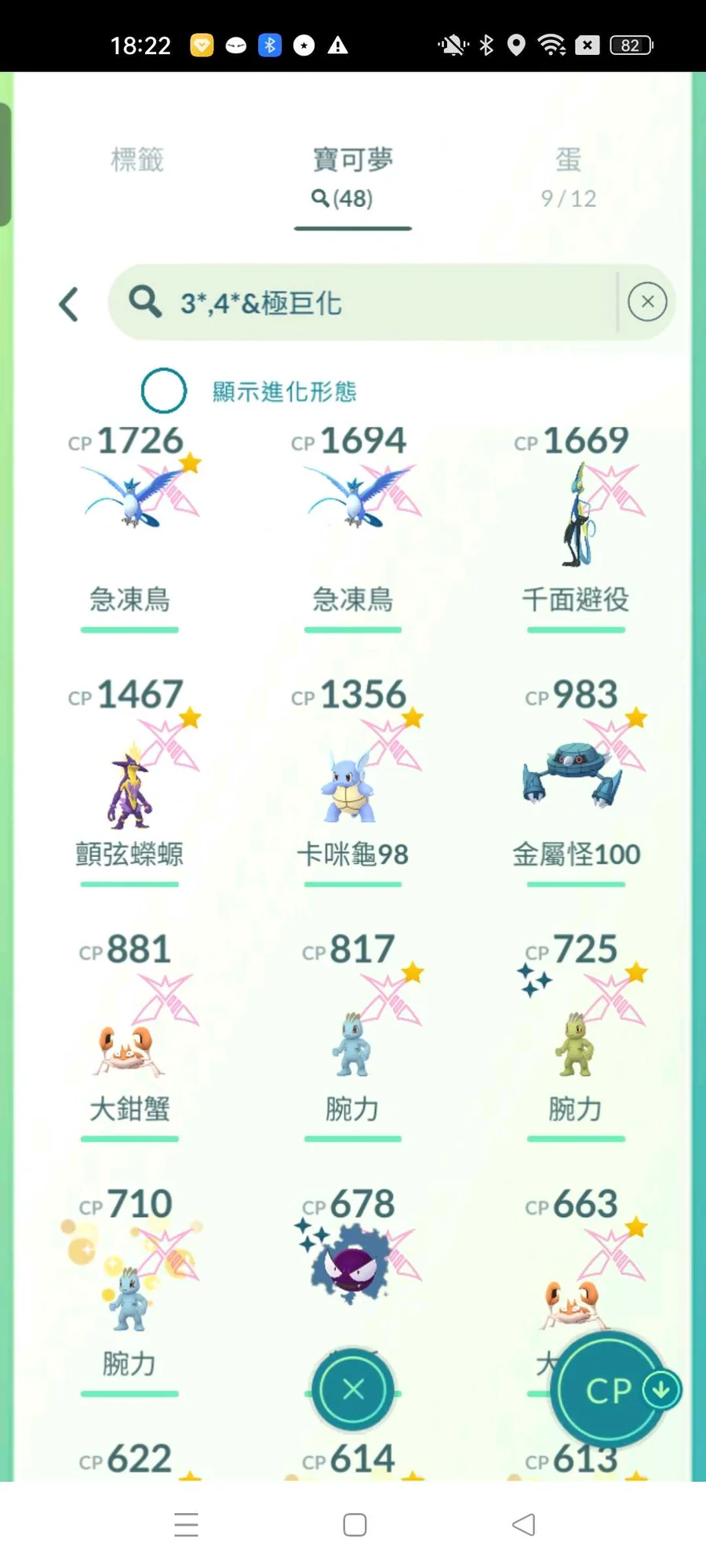The height and width of the screenshot is (1568, 706).
Task: Switch to the 標籤 tab
Action: [x=136, y=160]
